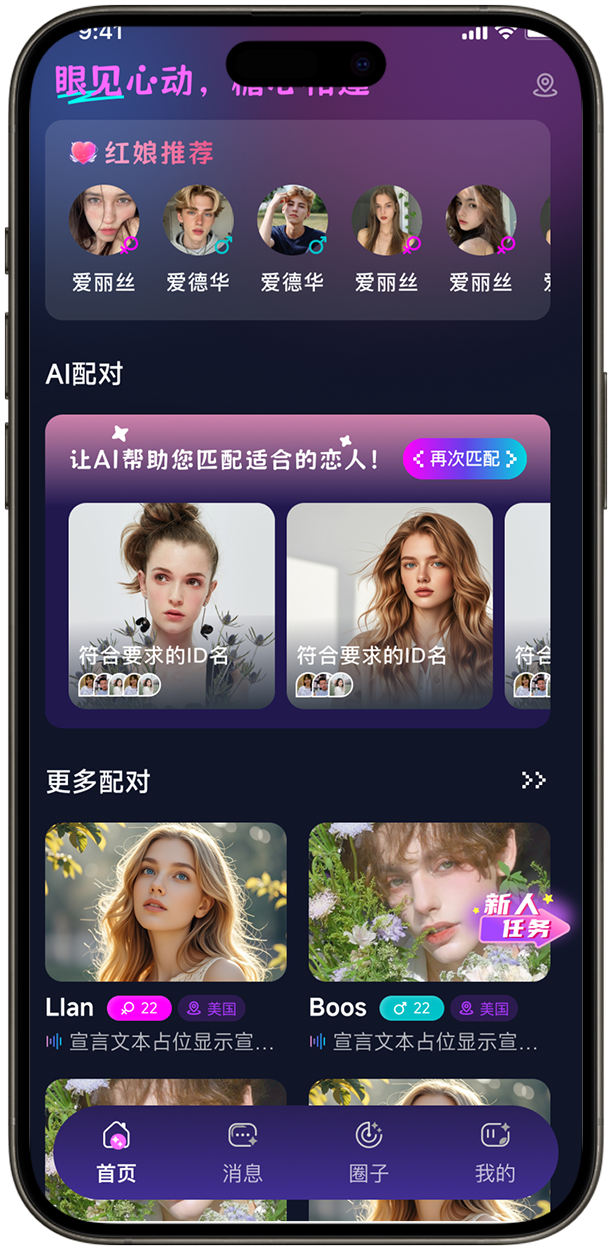Image resolution: width=612 pixels, height=1251 pixels.
Task: View the 爱德华 avatar wearing the gray hoodie
Action: pos(198,221)
